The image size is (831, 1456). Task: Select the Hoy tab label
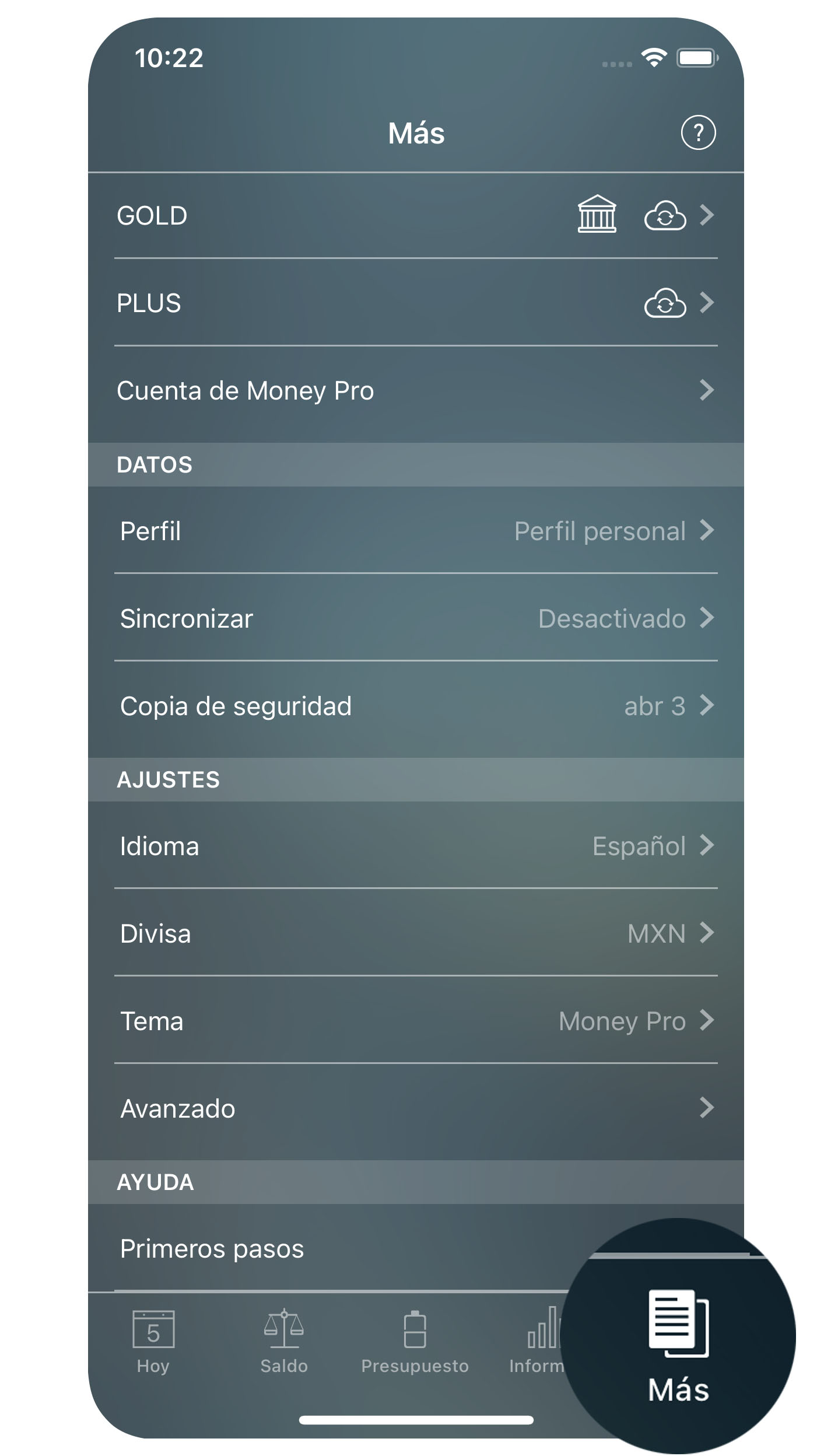pyautogui.click(x=153, y=1365)
